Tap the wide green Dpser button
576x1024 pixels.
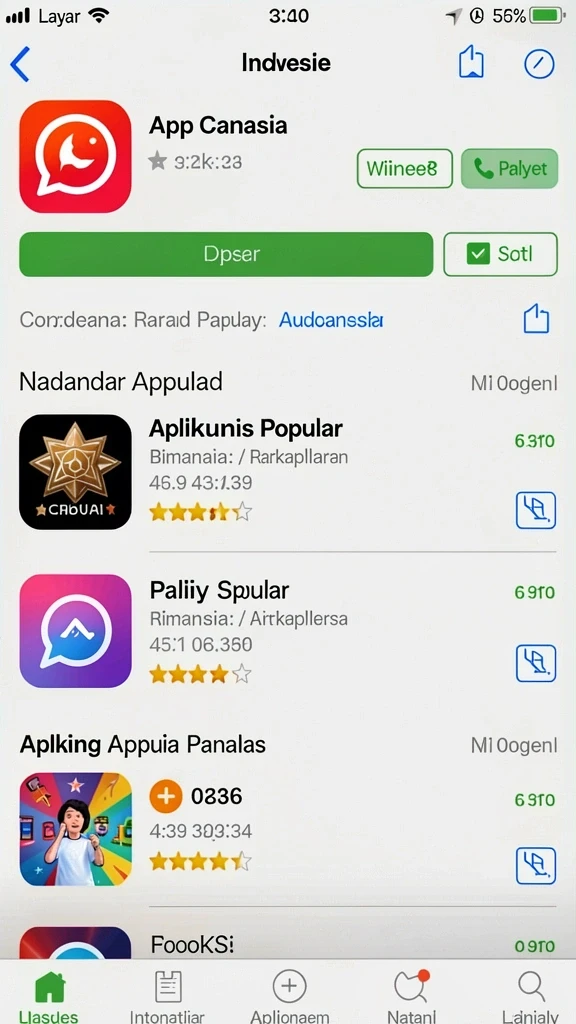click(226, 254)
